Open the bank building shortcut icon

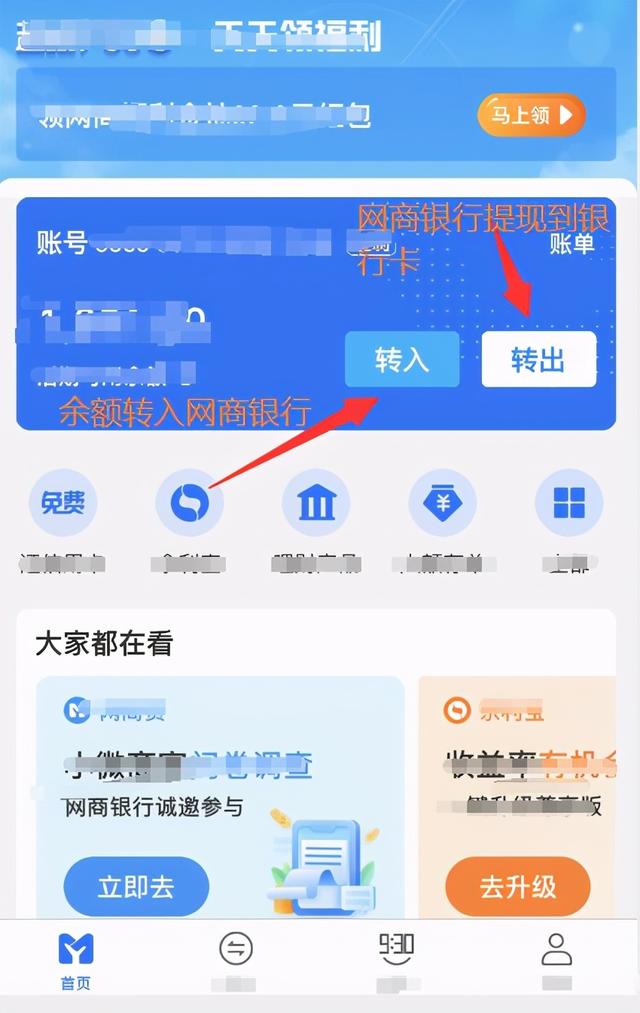coord(316,503)
